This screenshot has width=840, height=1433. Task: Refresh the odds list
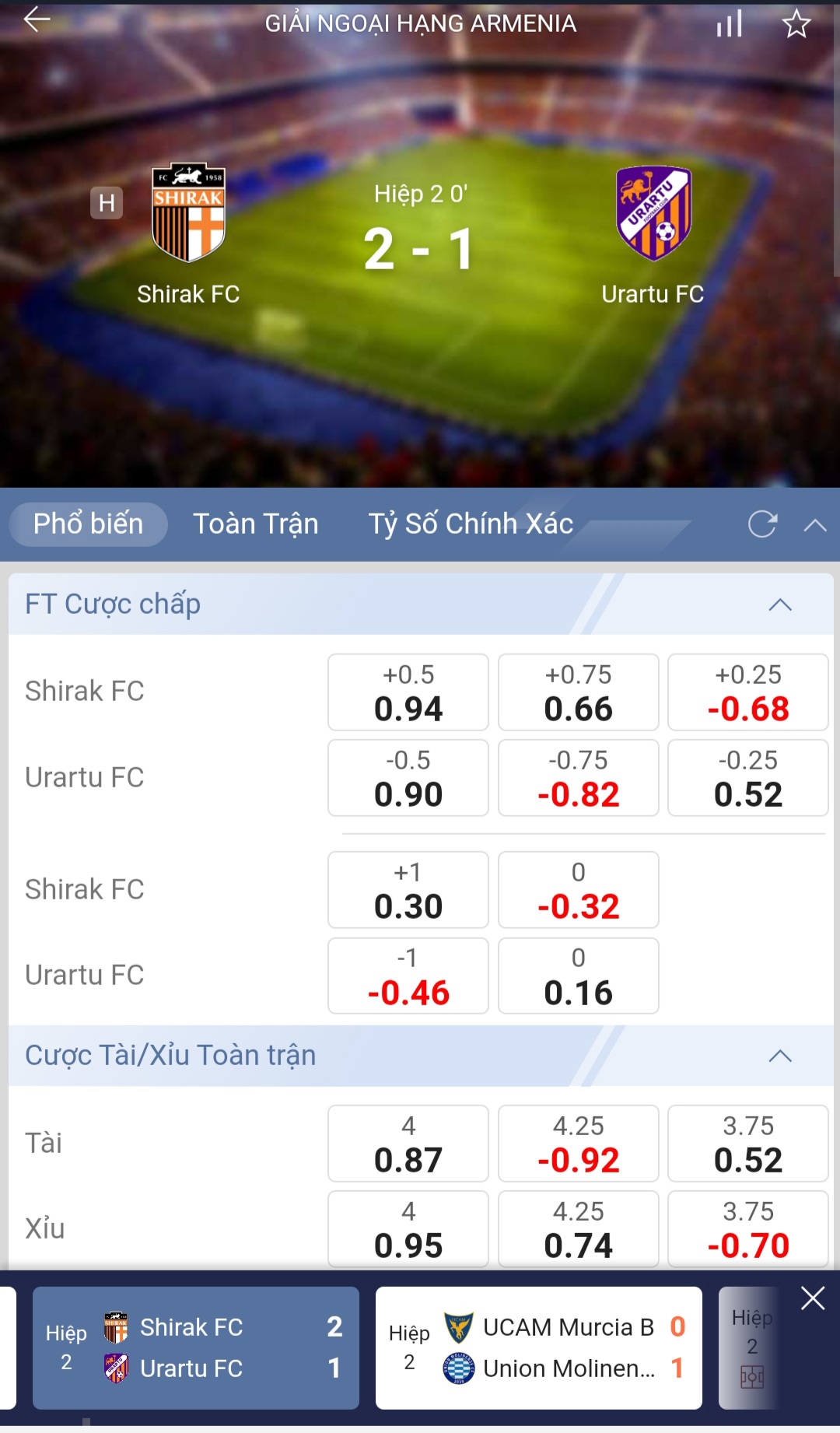[x=762, y=524]
